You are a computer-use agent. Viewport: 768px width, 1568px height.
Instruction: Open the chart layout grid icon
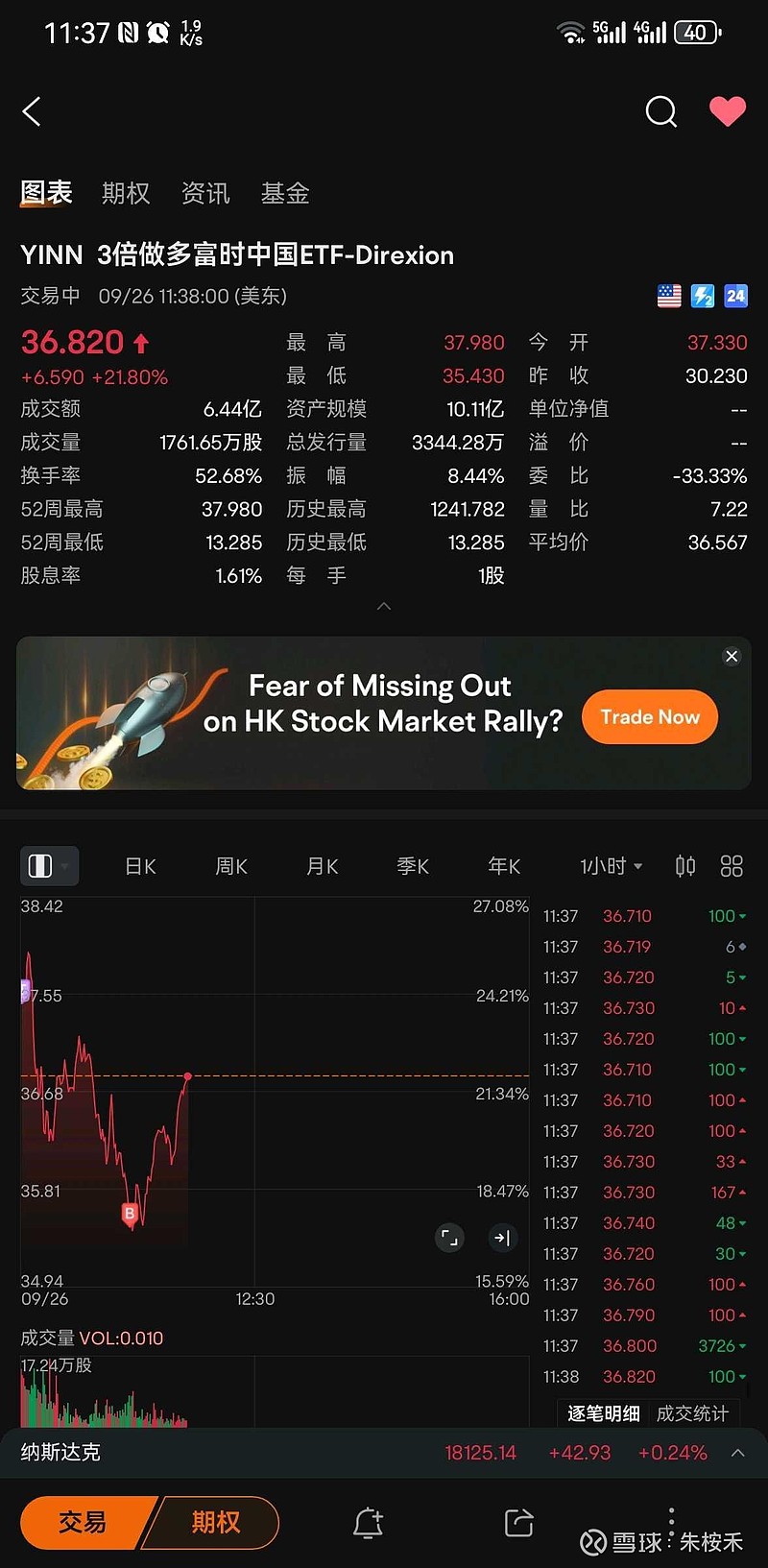(732, 865)
